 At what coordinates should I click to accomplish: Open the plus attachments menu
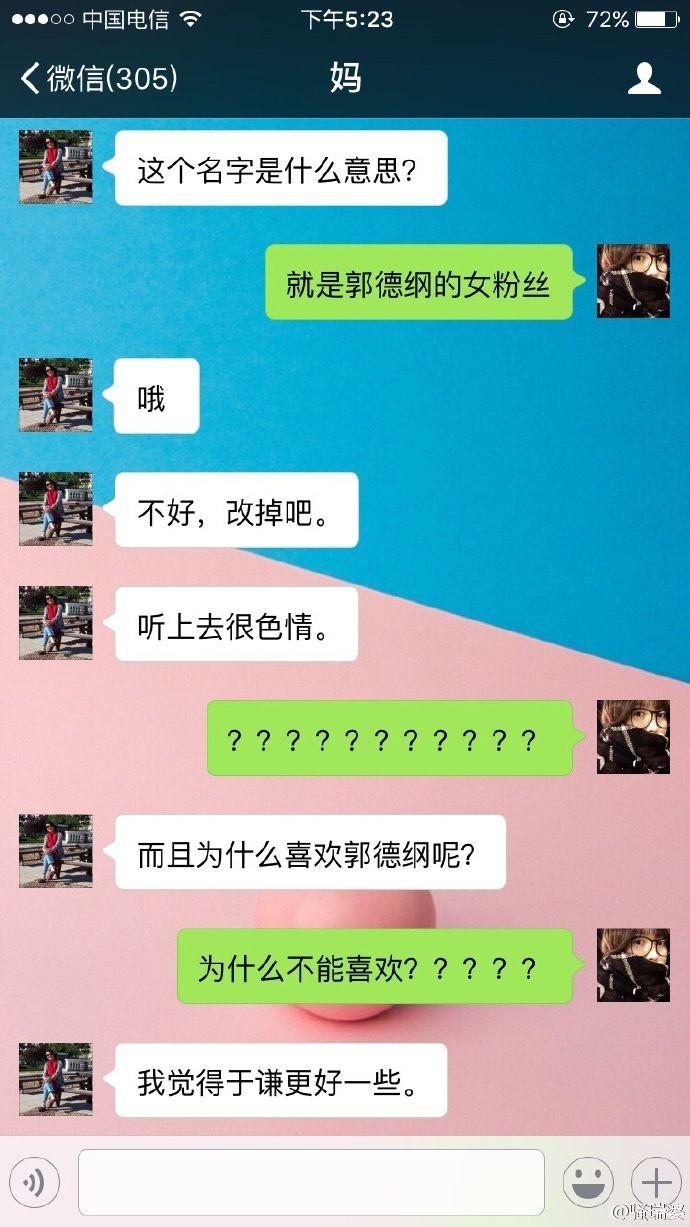click(x=656, y=1183)
